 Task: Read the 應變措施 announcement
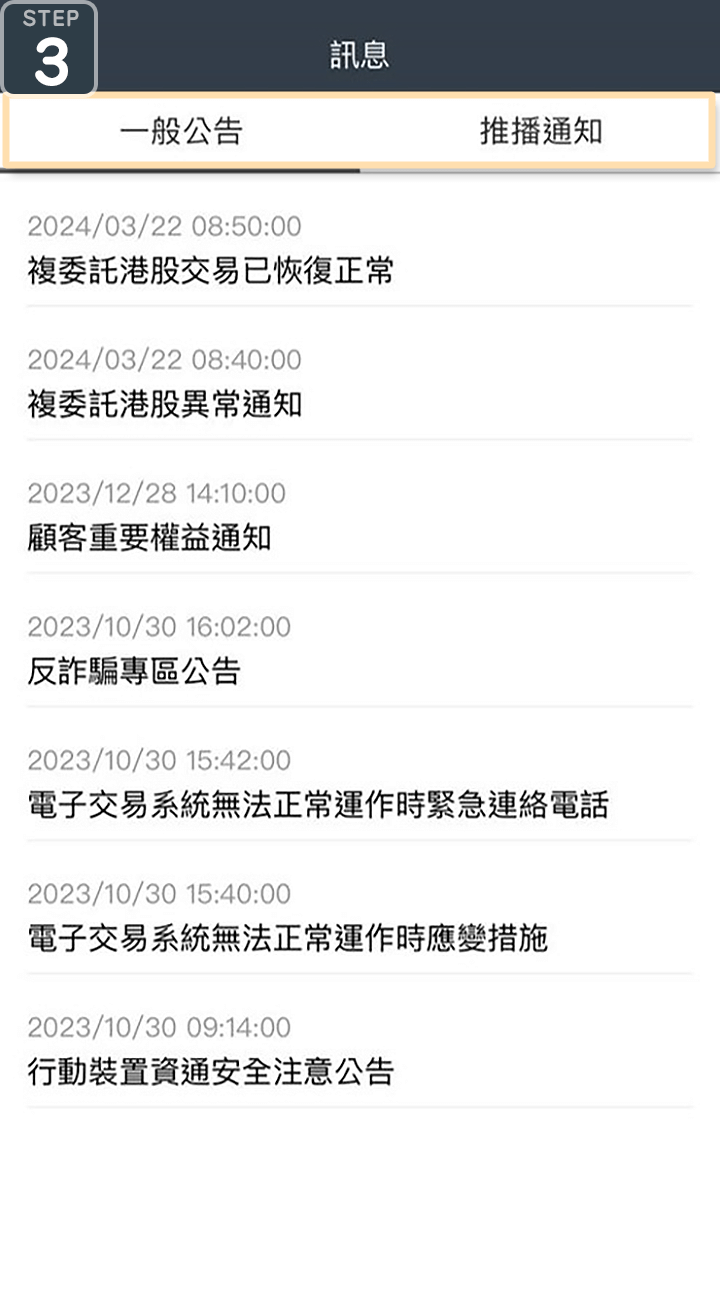coord(288,938)
